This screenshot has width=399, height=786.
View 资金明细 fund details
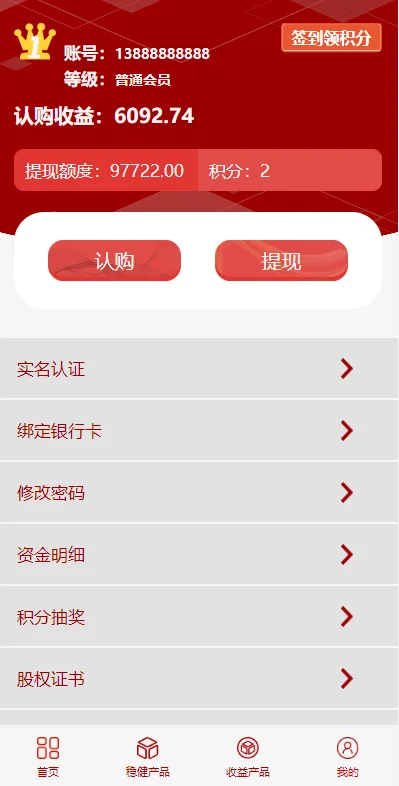pos(199,555)
